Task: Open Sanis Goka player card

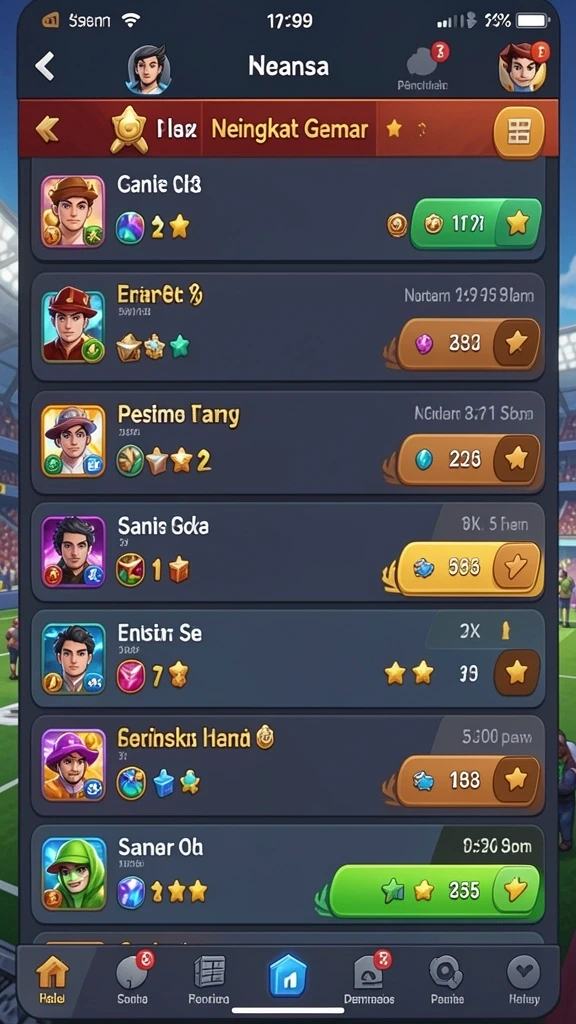Action: (x=288, y=552)
